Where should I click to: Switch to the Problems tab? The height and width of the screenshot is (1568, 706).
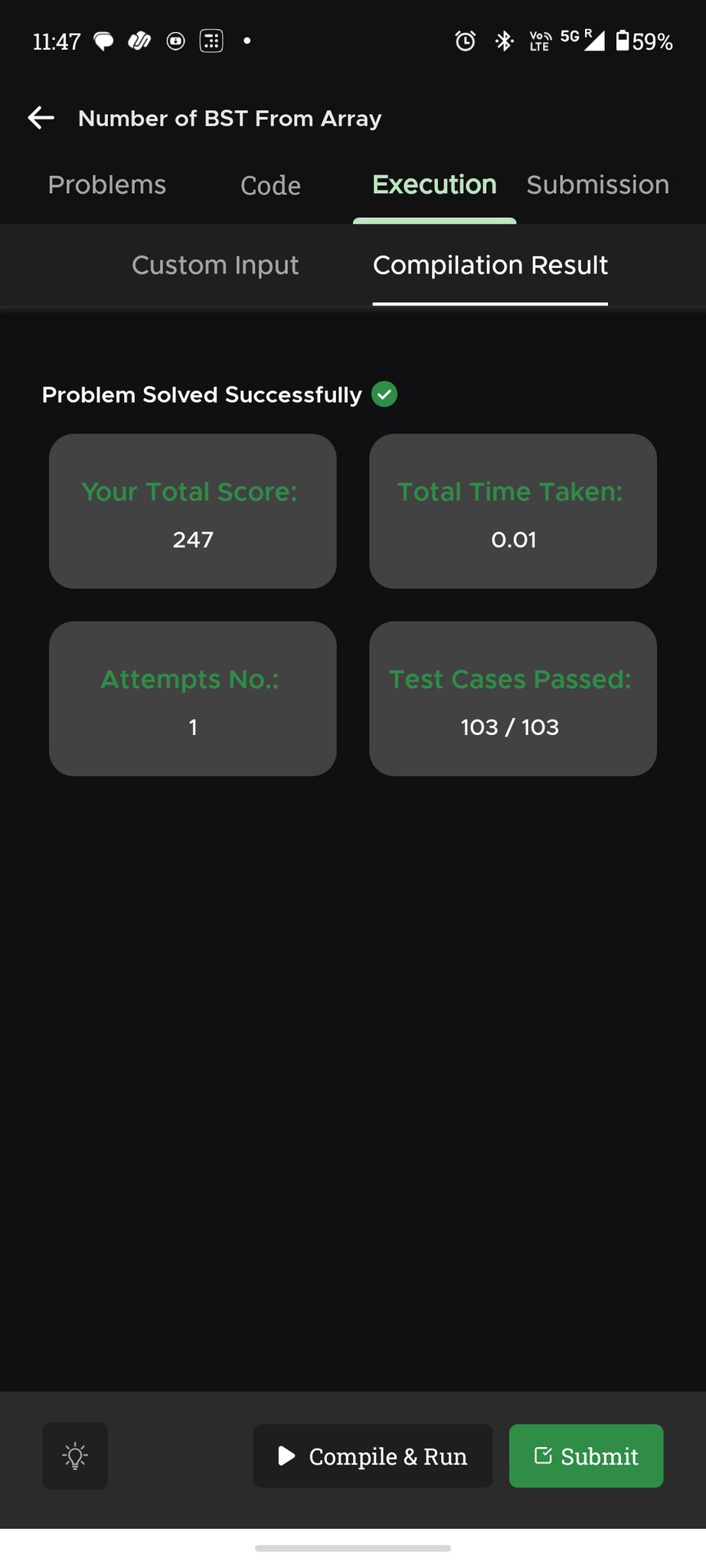pyautogui.click(x=107, y=185)
